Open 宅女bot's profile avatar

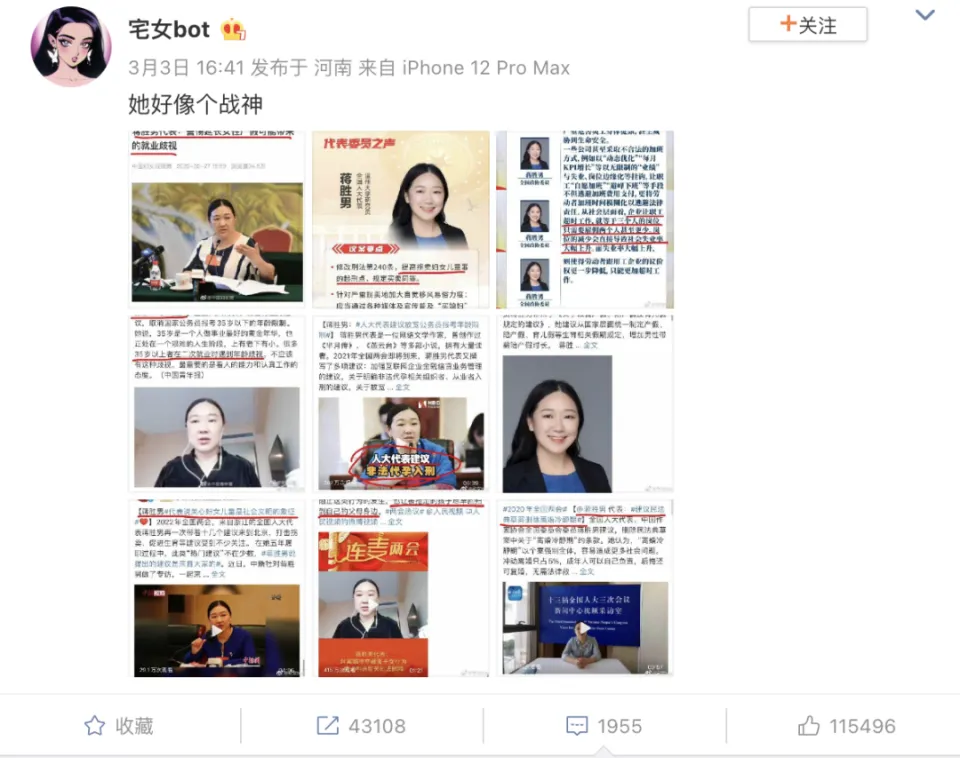(70, 44)
